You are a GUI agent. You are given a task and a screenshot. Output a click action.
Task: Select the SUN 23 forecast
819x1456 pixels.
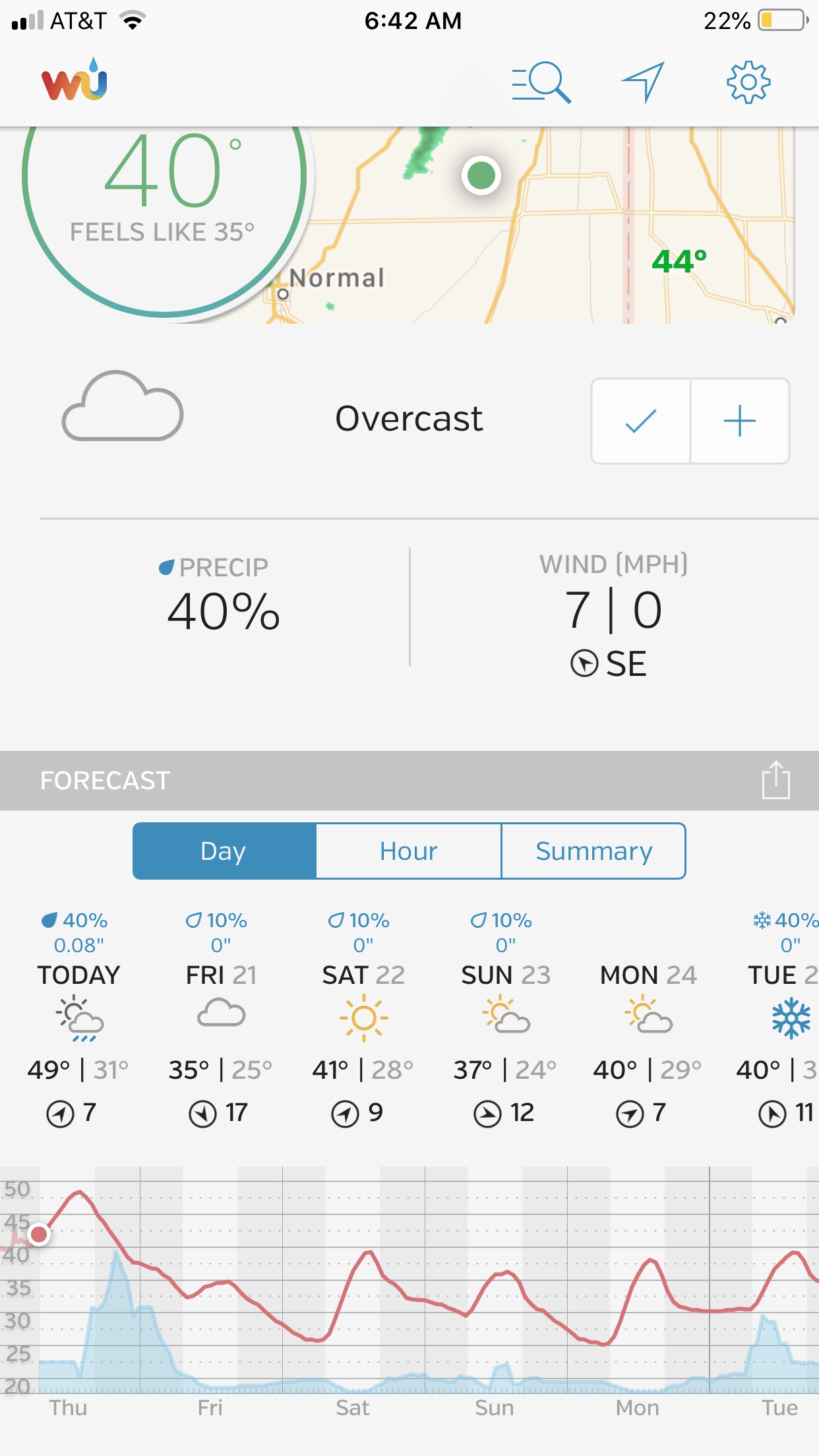(506, 1016)
